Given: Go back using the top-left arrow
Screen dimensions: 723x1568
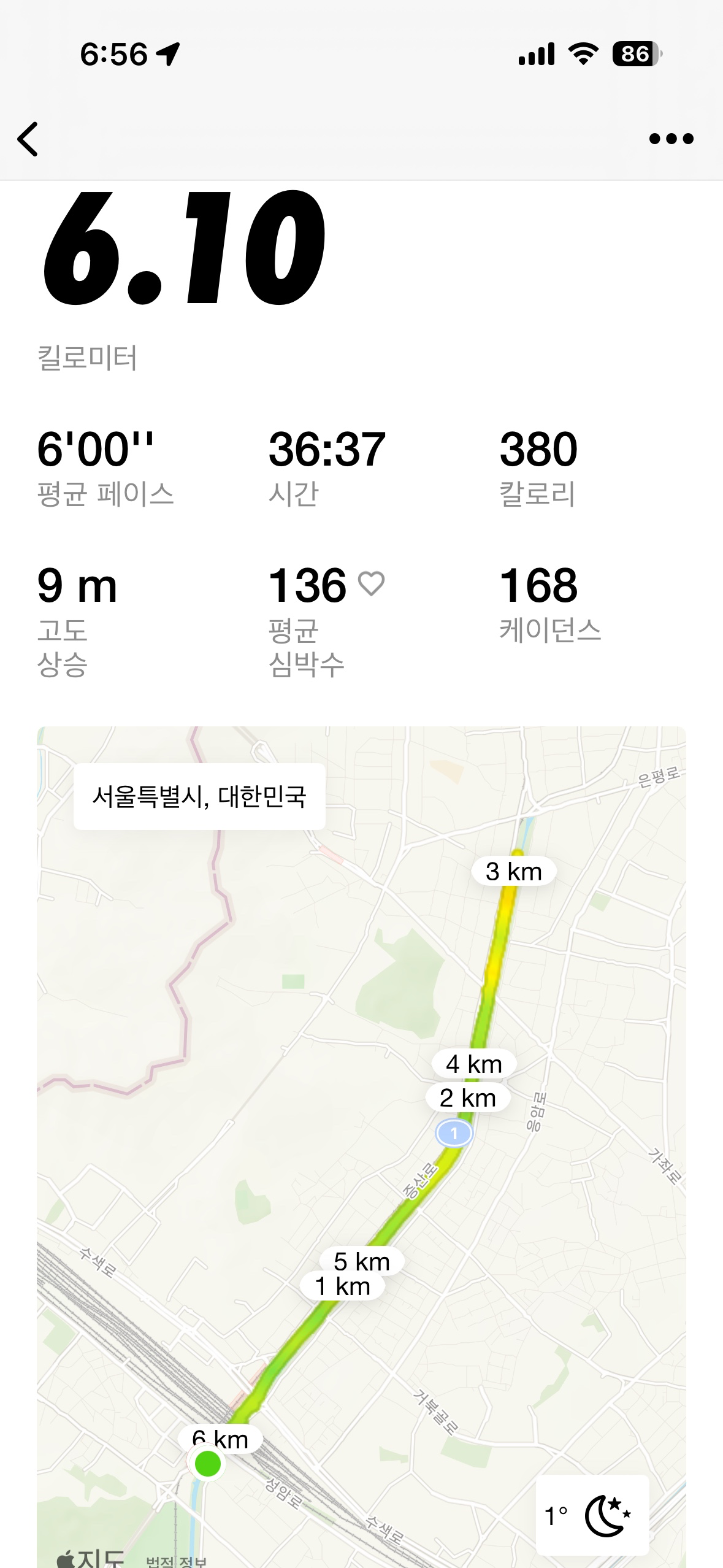Looking at the screenshot, I should (x=28, y=139).
